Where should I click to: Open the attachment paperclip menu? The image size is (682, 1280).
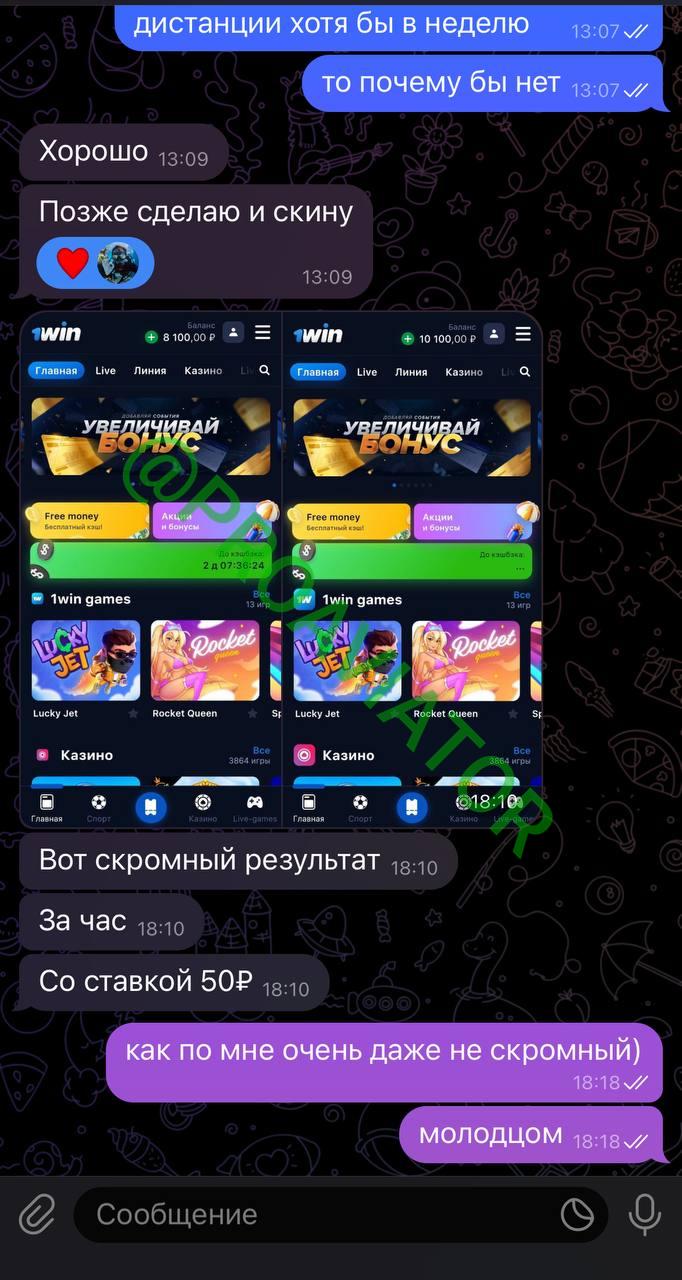37,1215
